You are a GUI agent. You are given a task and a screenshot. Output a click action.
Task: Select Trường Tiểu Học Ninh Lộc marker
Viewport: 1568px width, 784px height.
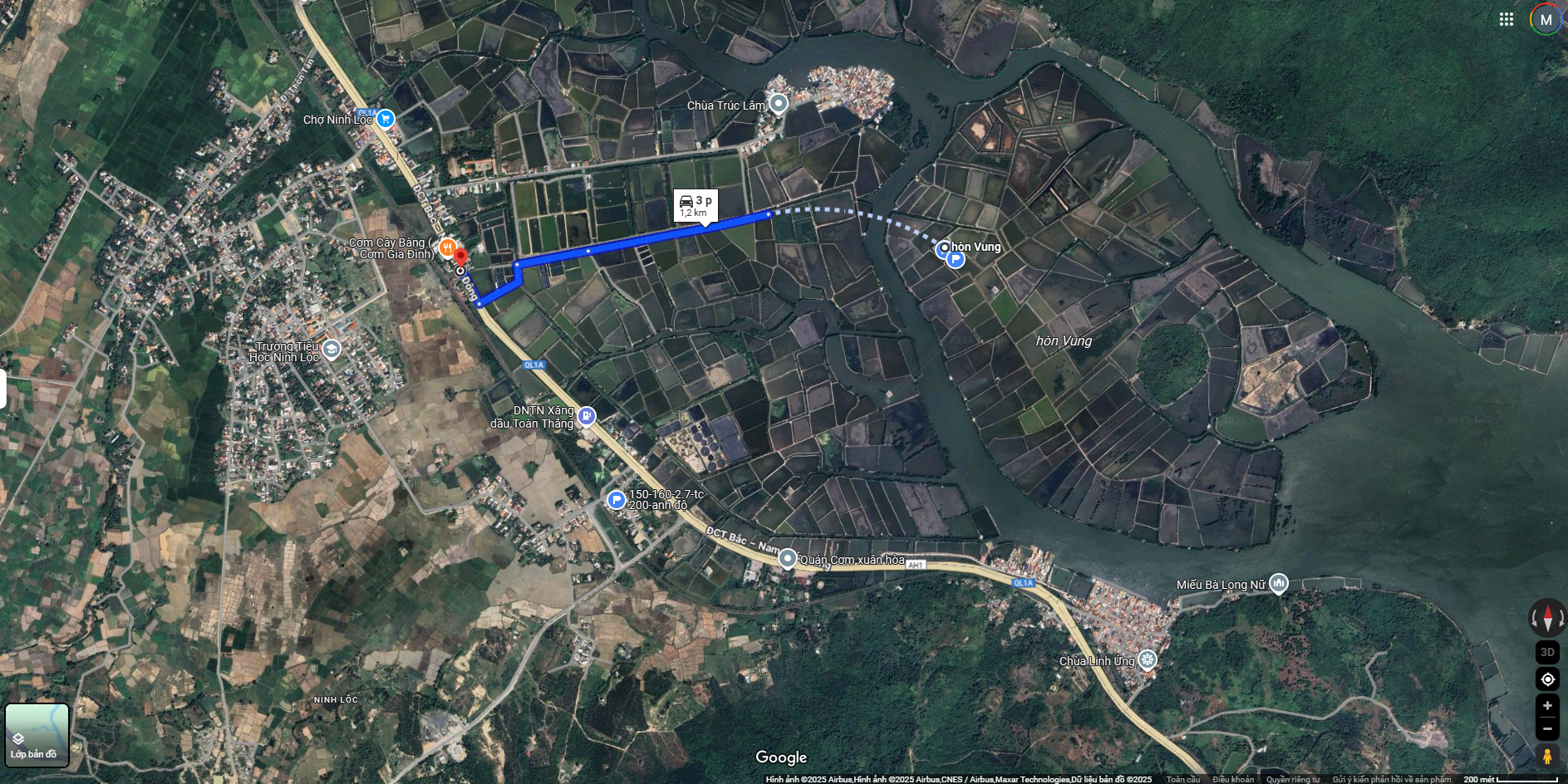coord(332,349)
